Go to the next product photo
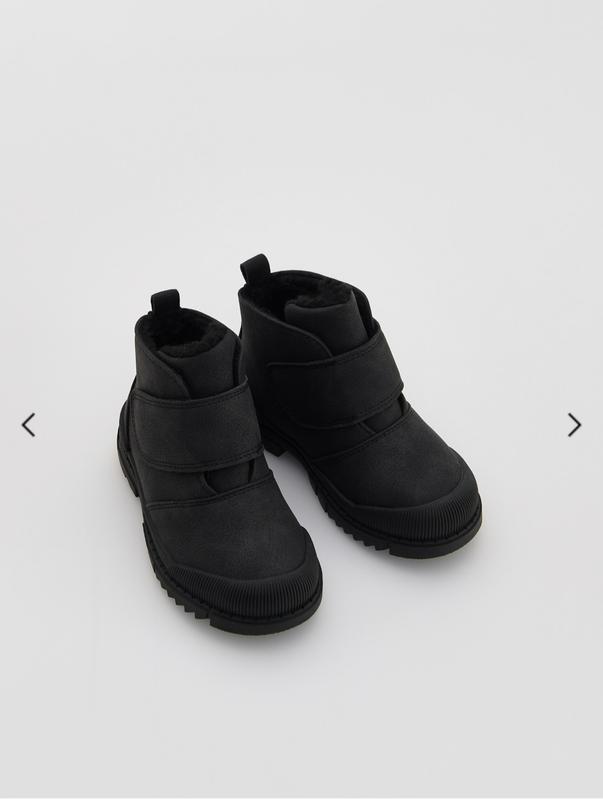 pyautogui.click(x=574, y=425)
